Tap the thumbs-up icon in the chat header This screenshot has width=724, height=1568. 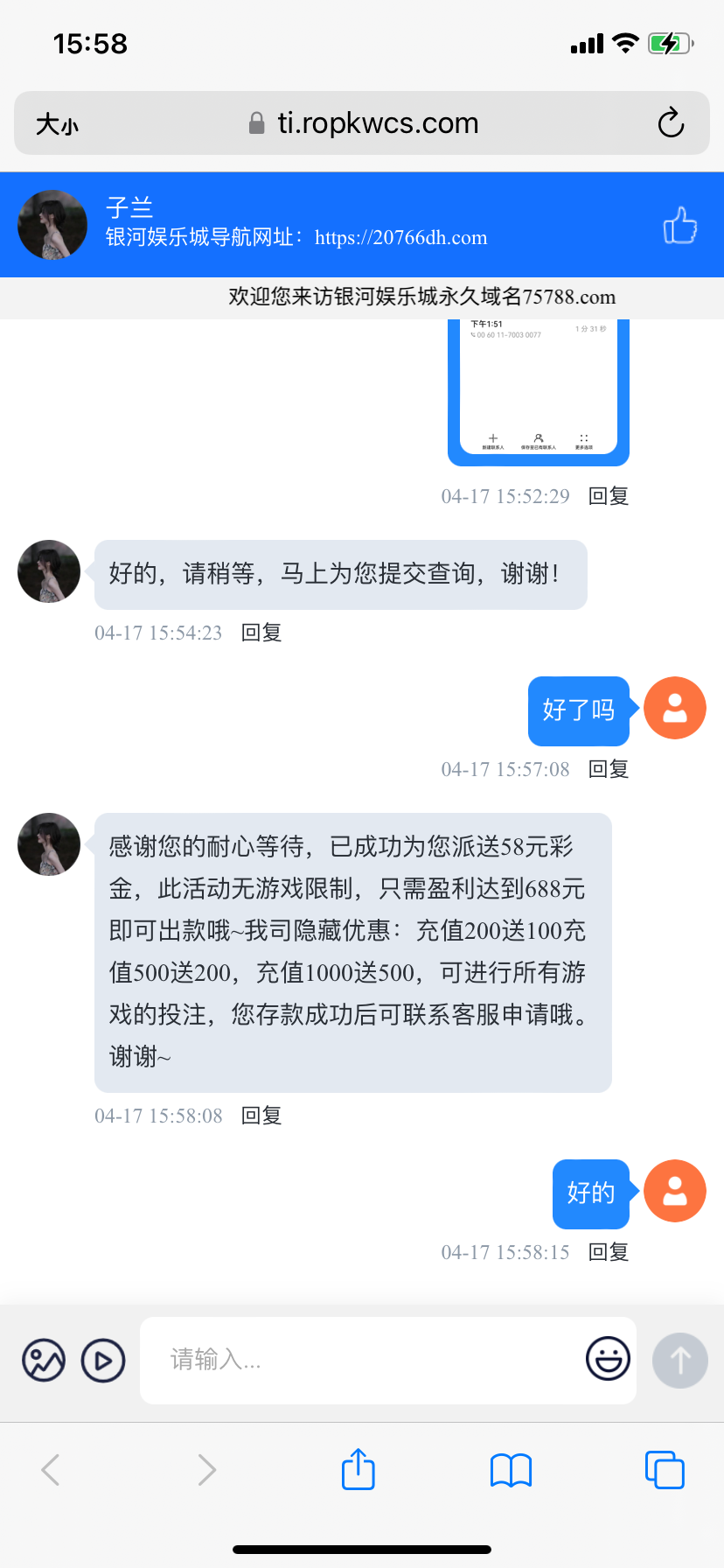(x=679, y=226)
